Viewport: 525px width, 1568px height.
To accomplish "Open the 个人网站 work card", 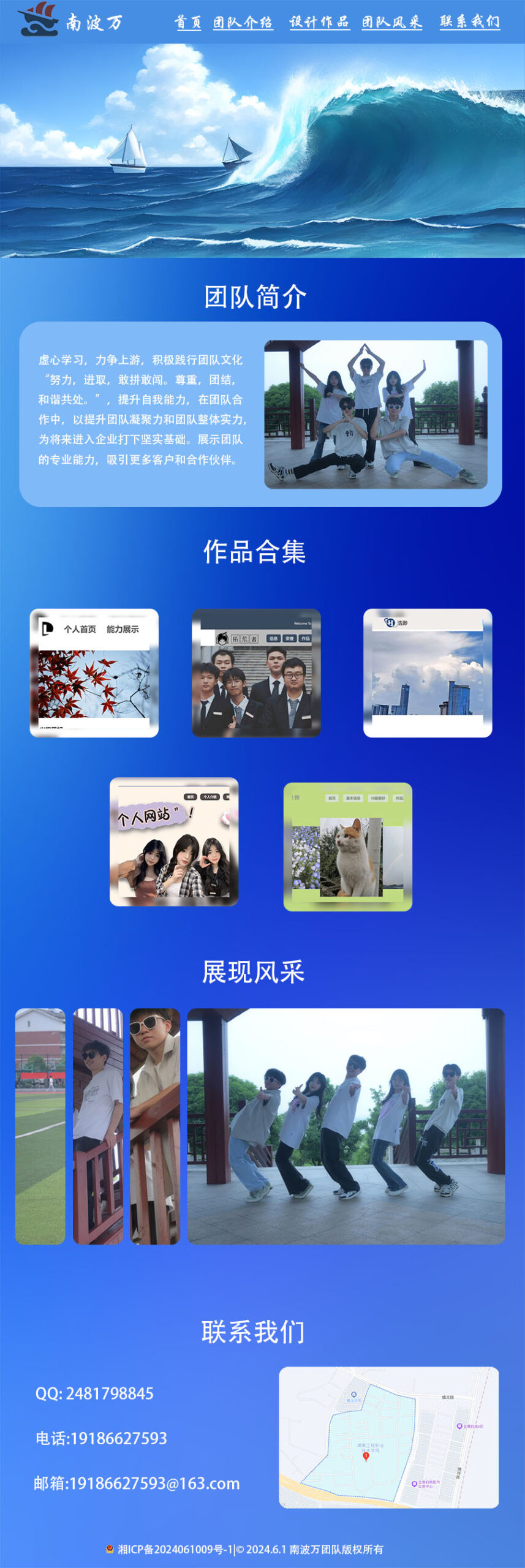I will [x=174, y=842].
